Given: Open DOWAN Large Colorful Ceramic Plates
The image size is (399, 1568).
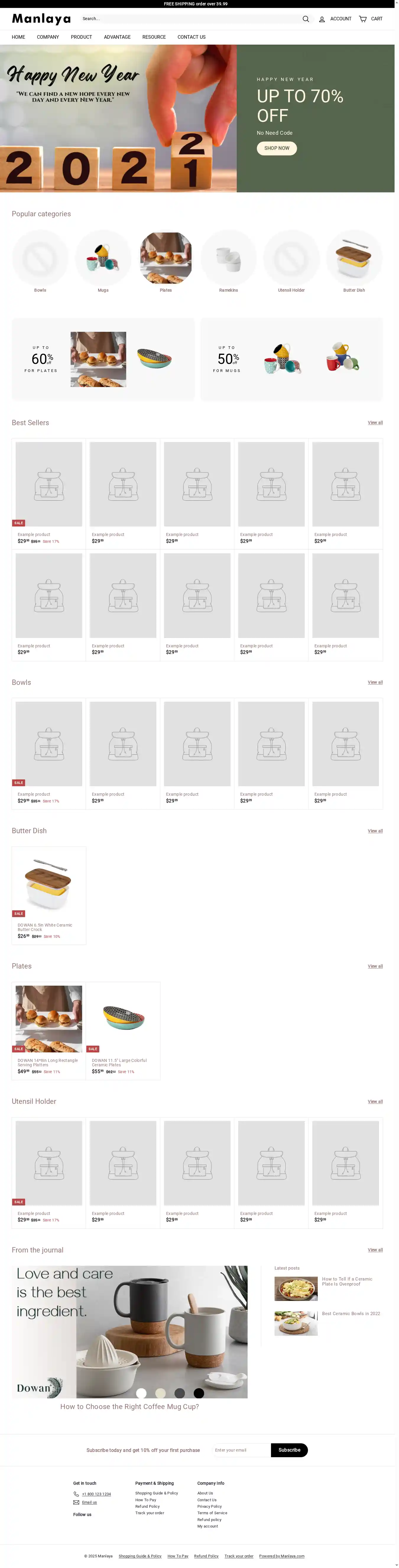Looking at the screenshot, I should tap(119, 1062).
